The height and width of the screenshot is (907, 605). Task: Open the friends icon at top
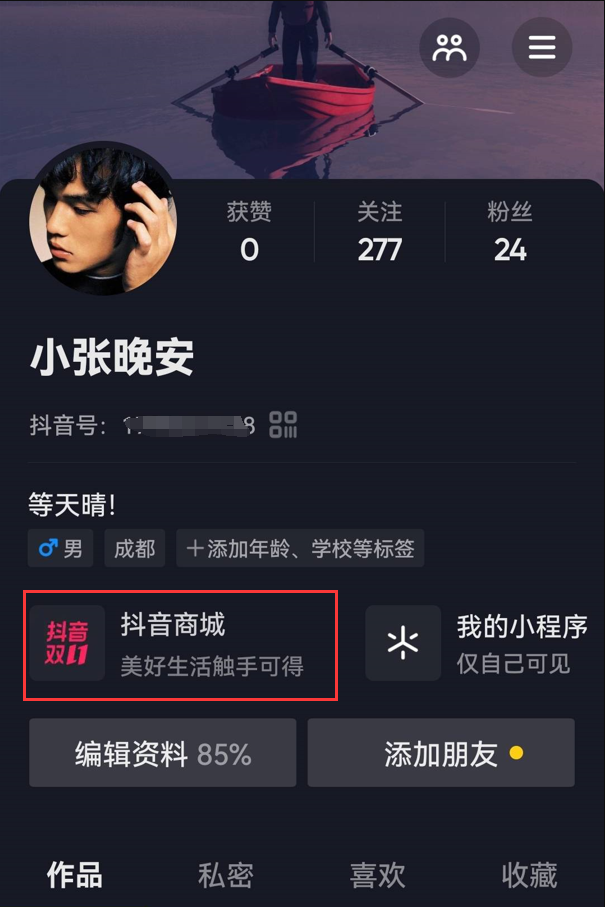coord(450,47)
